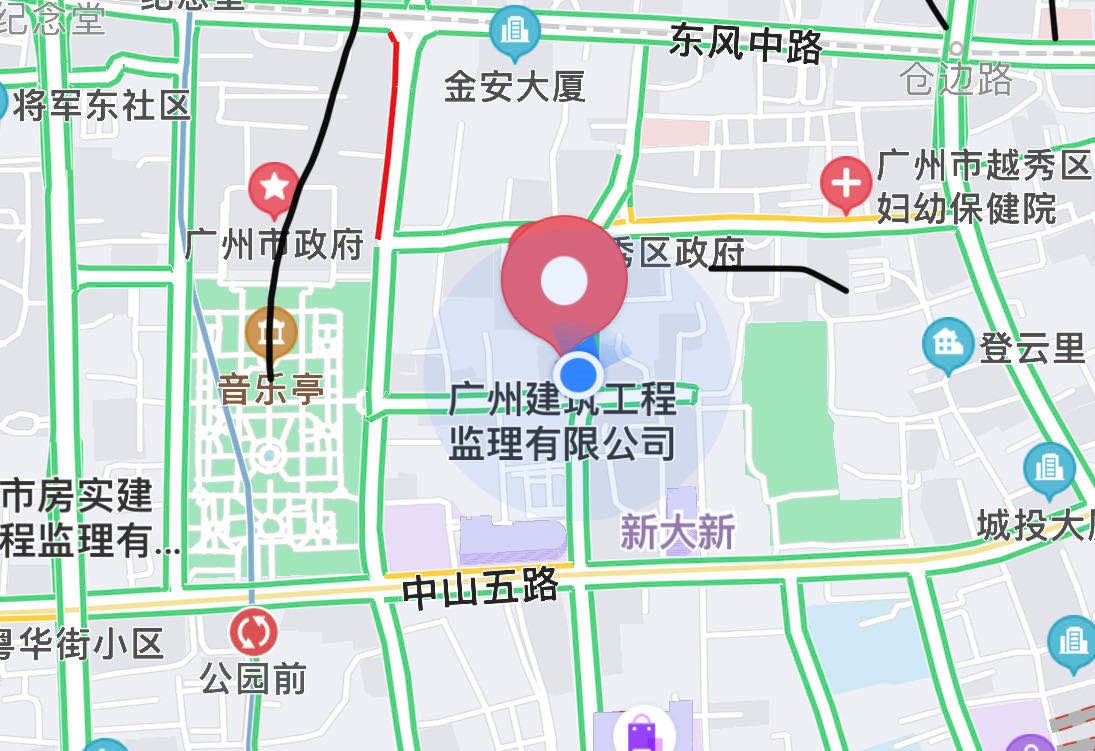Screen dimensions: 1095x751
Task: Tap the 公园前 metro station icon
Action: [x=253, y=631]
